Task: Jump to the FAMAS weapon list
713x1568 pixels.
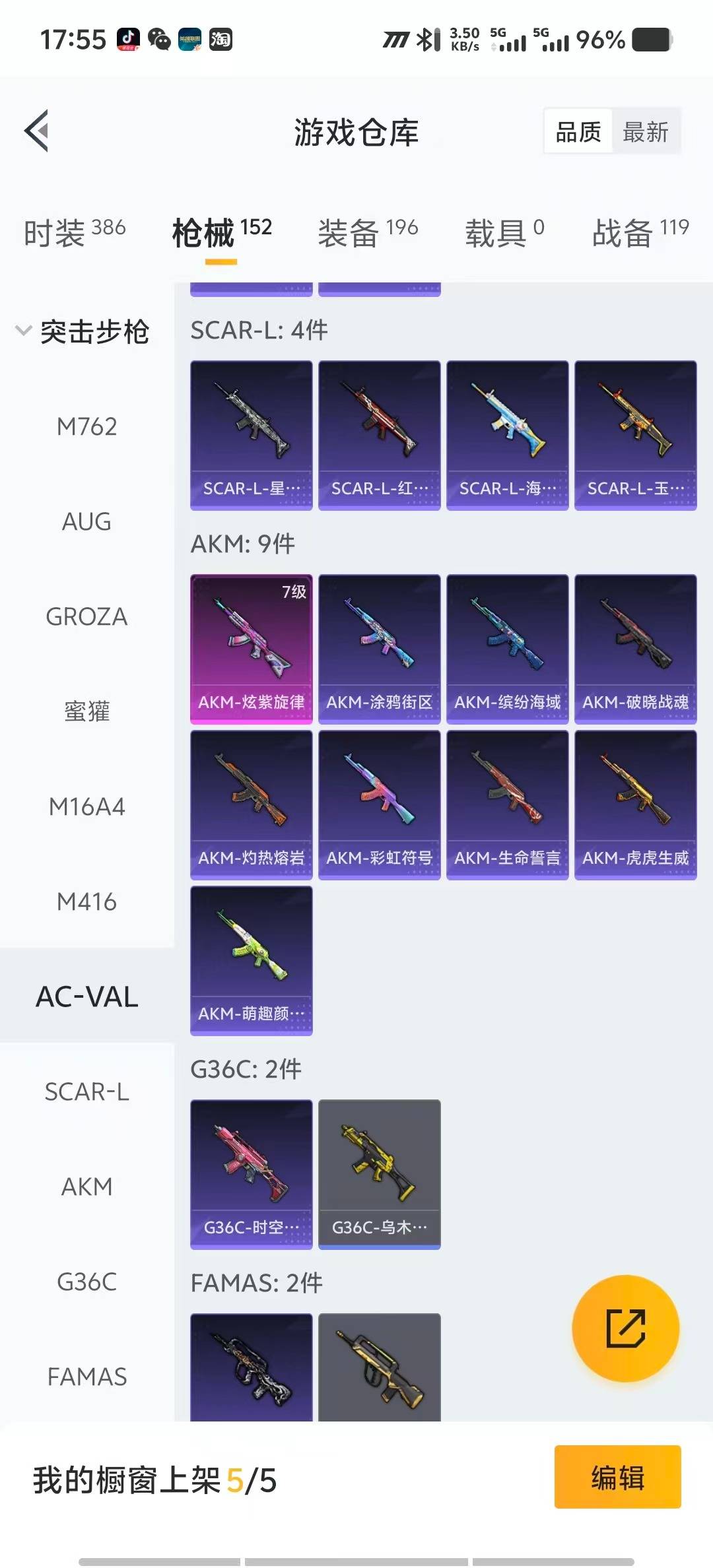Action: pyautogui.click(x=86, y=1377)
